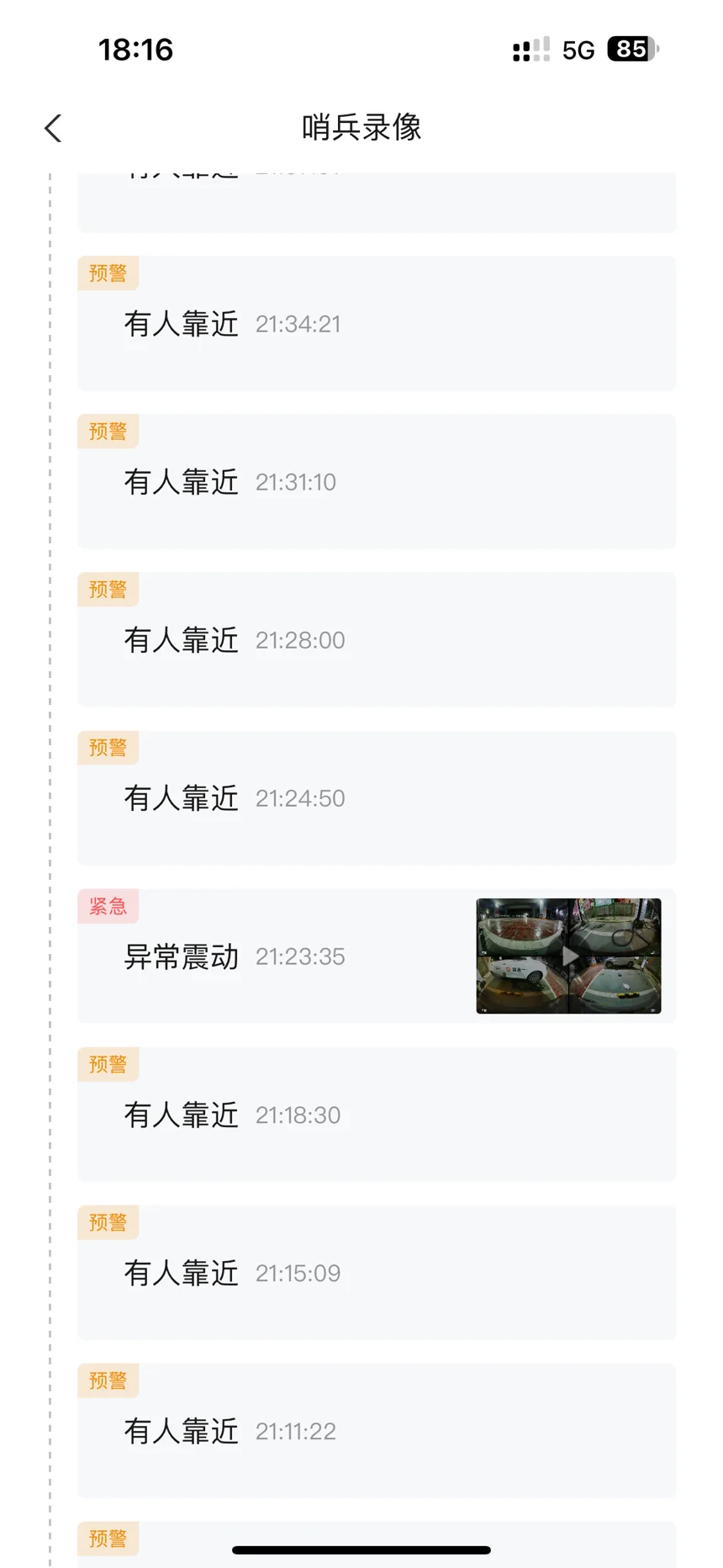Open the 有人靠近 record at 21:28:00

pyautogui.click(x=376, y=640)
